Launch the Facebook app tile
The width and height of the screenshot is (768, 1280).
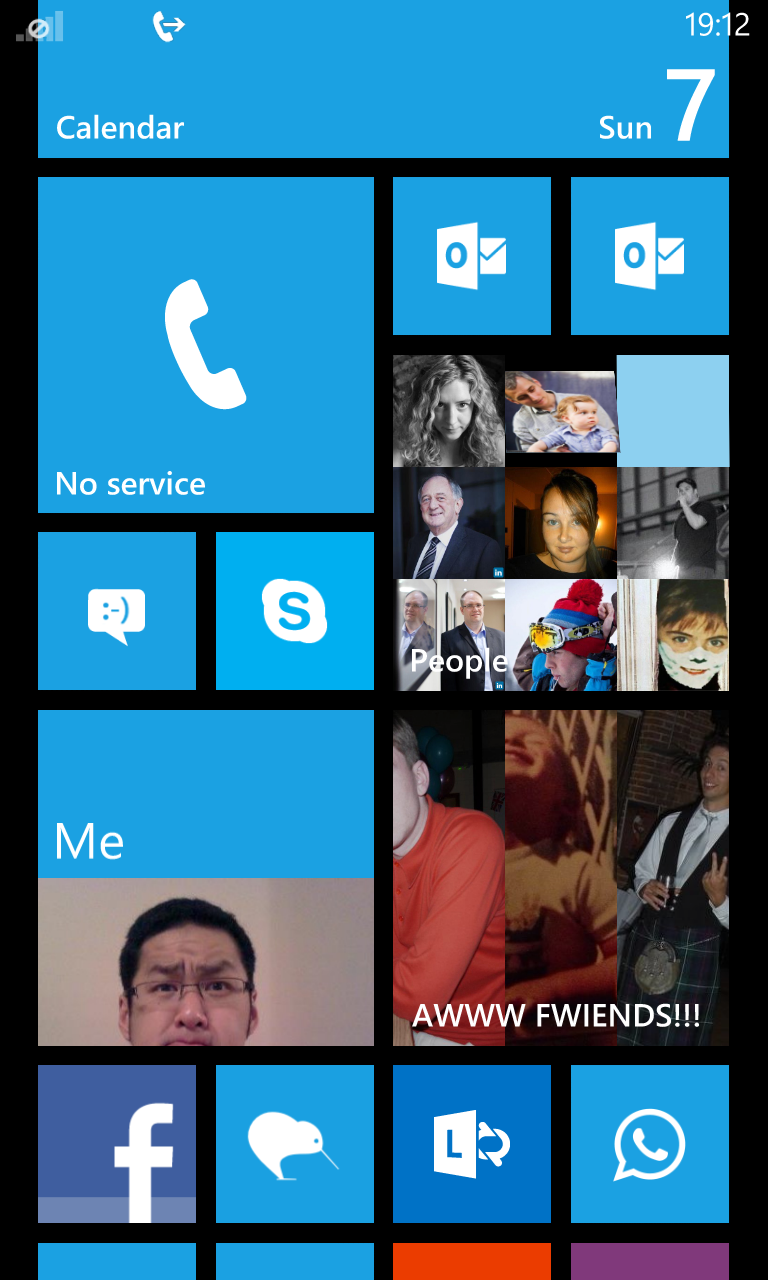116,1144
